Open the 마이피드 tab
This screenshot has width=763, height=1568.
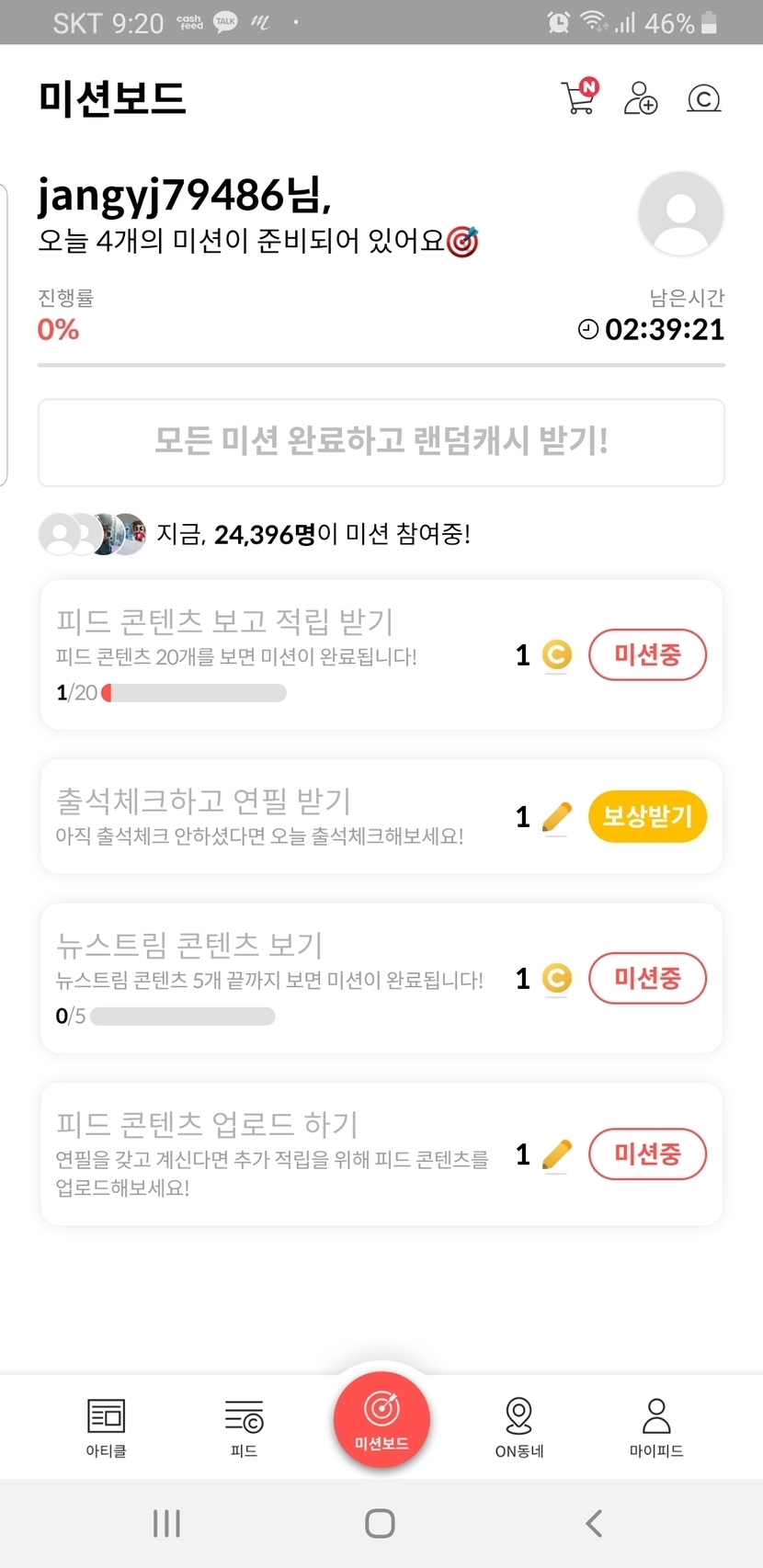[656, 1427]
